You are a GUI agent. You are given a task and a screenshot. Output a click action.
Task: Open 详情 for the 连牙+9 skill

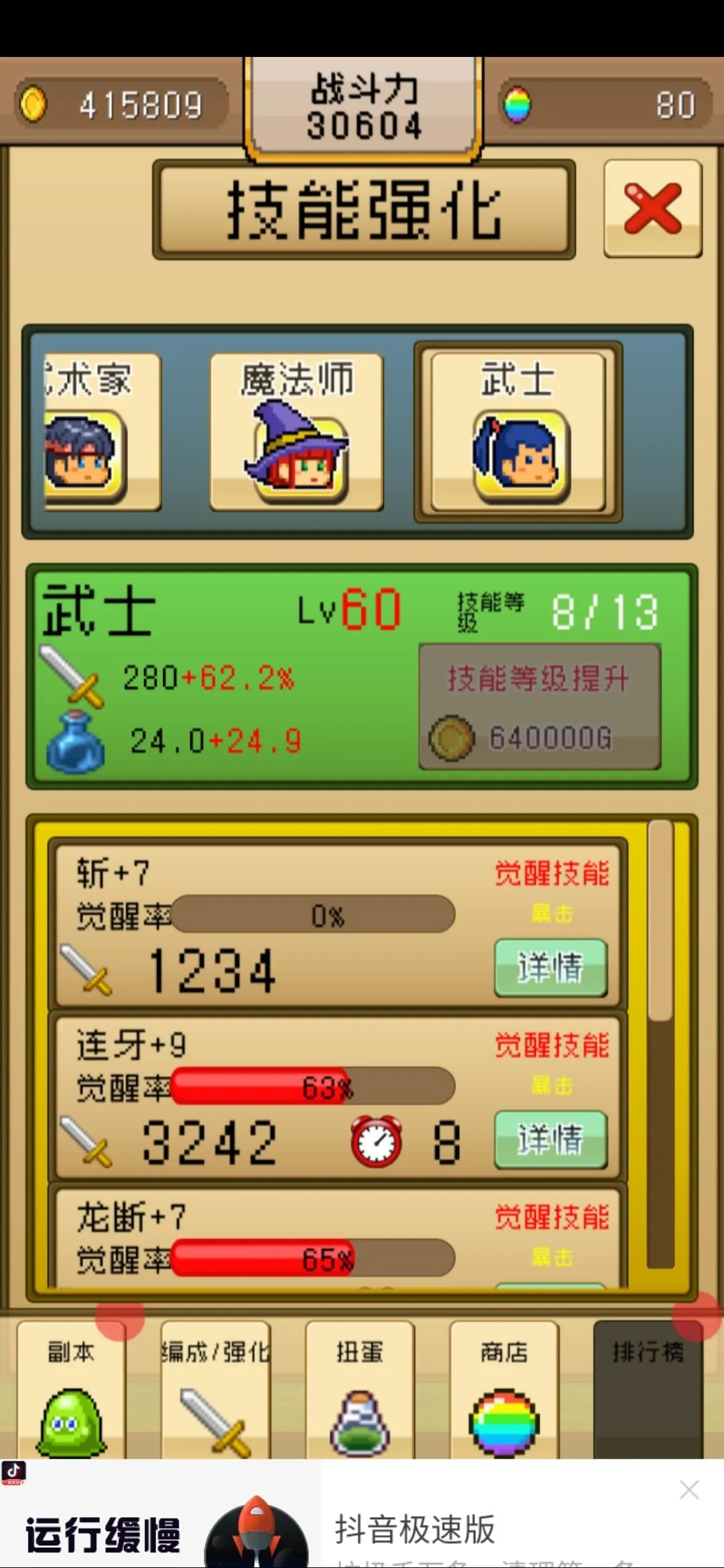(x=550, y=1139)
